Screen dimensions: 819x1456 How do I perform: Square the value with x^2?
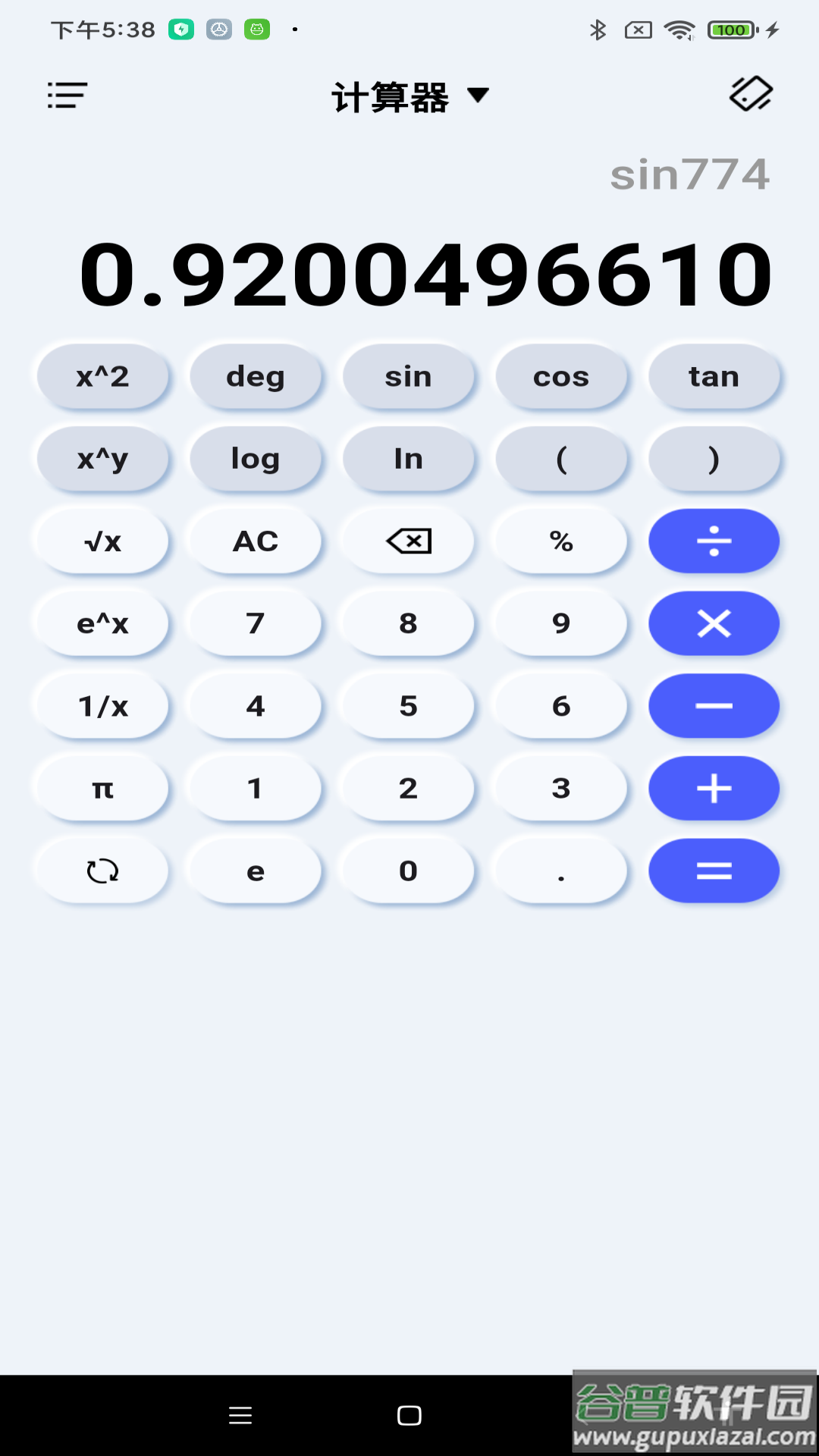102,376
